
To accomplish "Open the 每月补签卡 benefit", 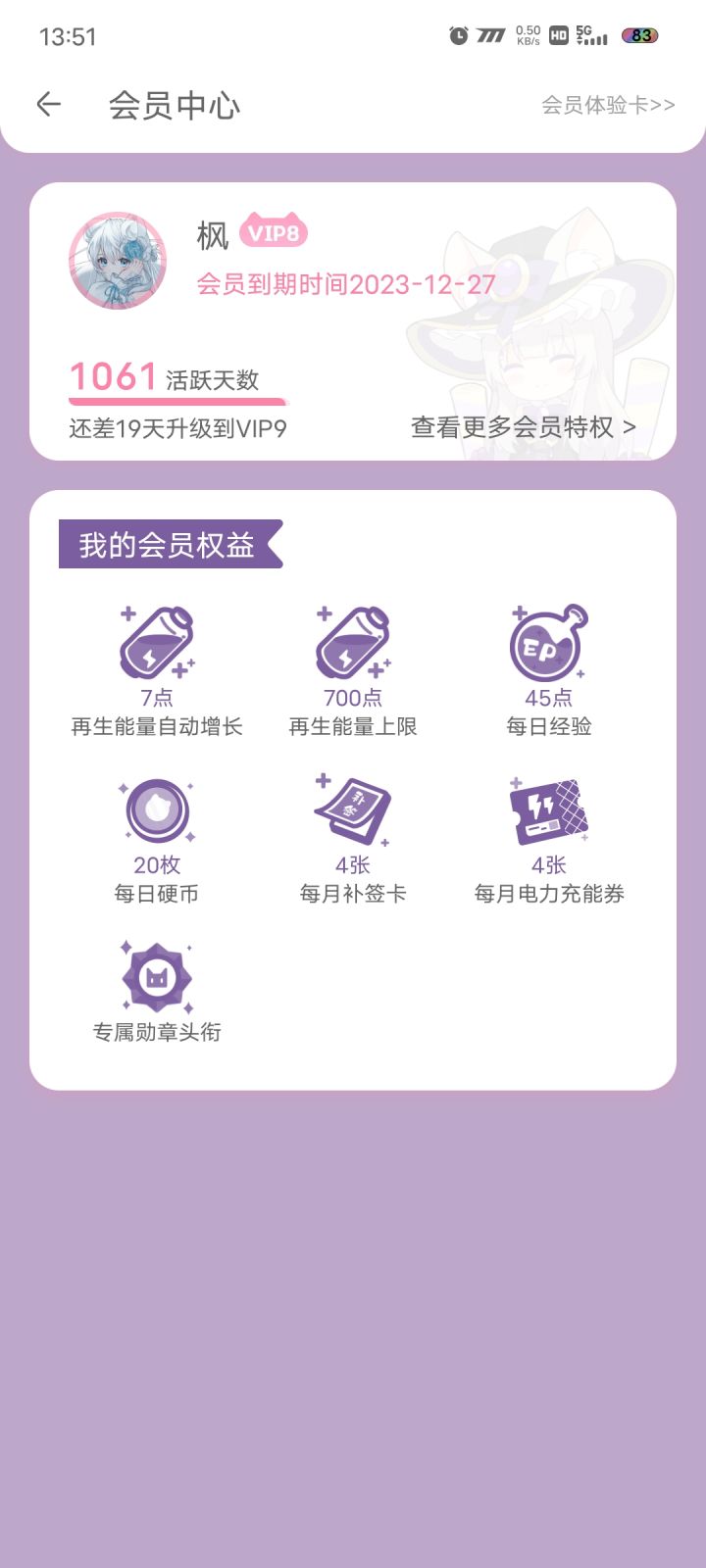I will pyautogui.click(x=353, y=840).
